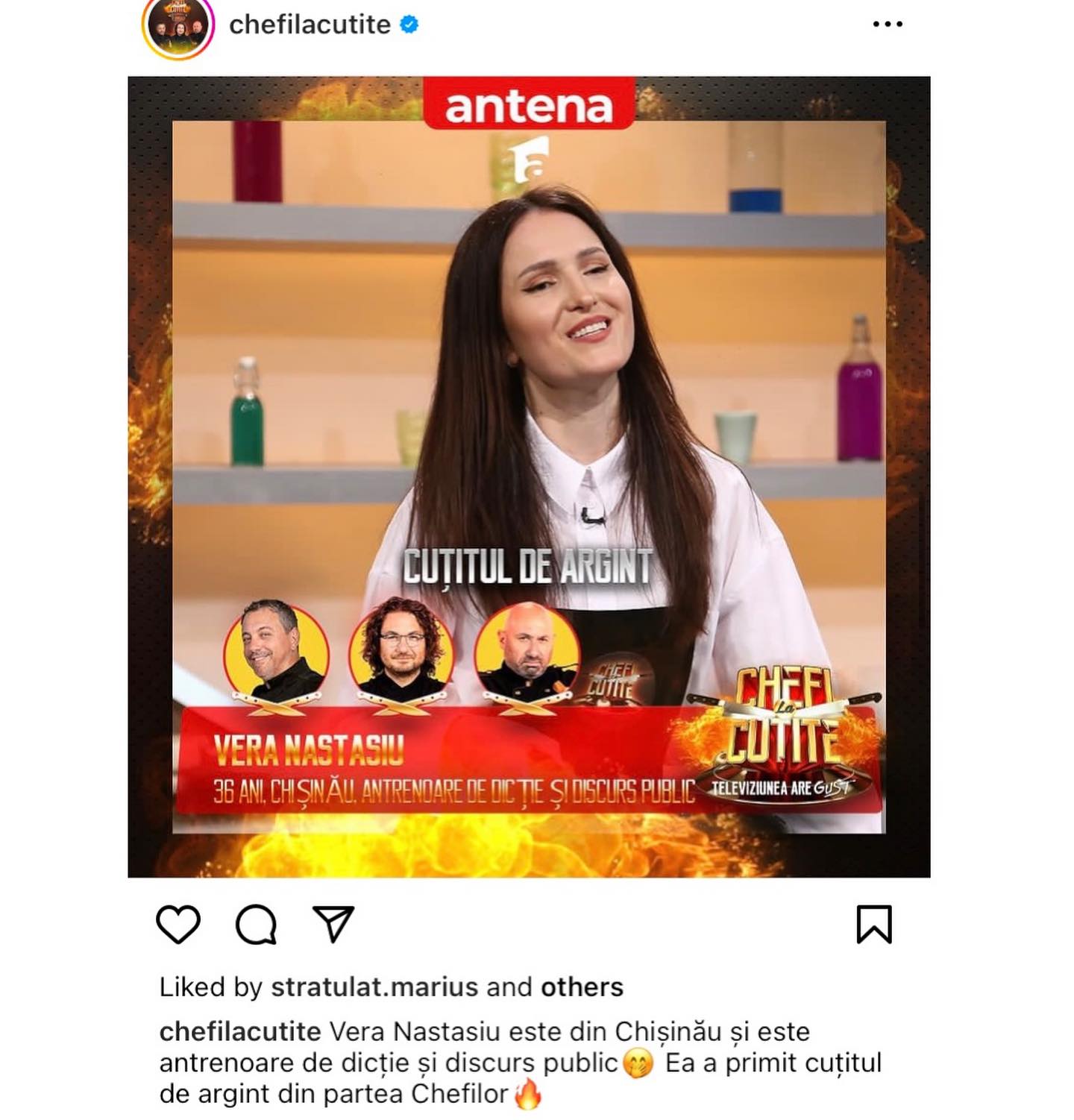This screenshot has width=1074, height=1120.
Task: Show the list of others who liked
Action: tap(582, 987)
